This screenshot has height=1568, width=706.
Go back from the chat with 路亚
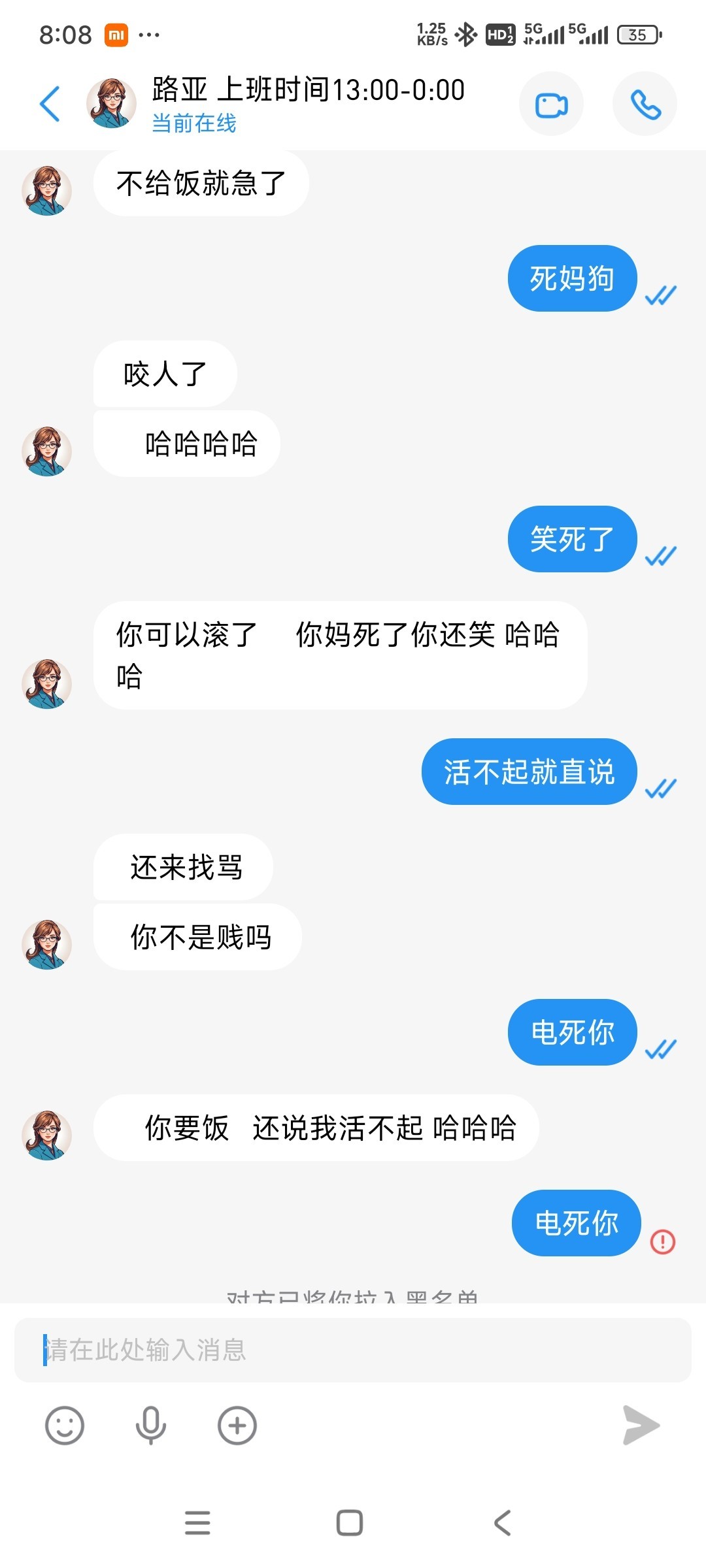(x=50, y=104)
